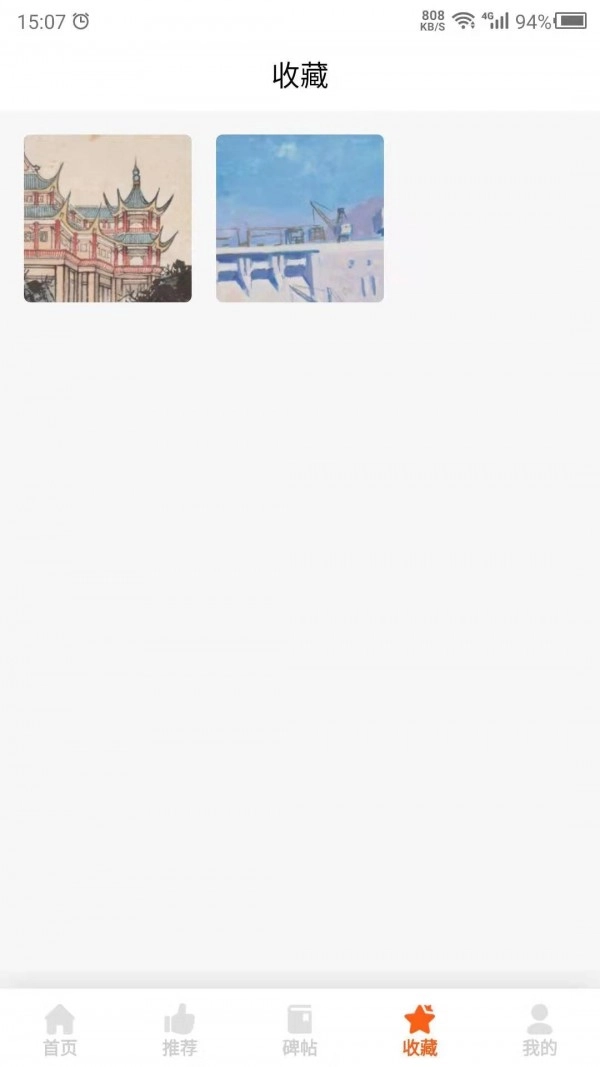Open the 碑帖 tab
600x1067 pixels.
pos(300,1031)
